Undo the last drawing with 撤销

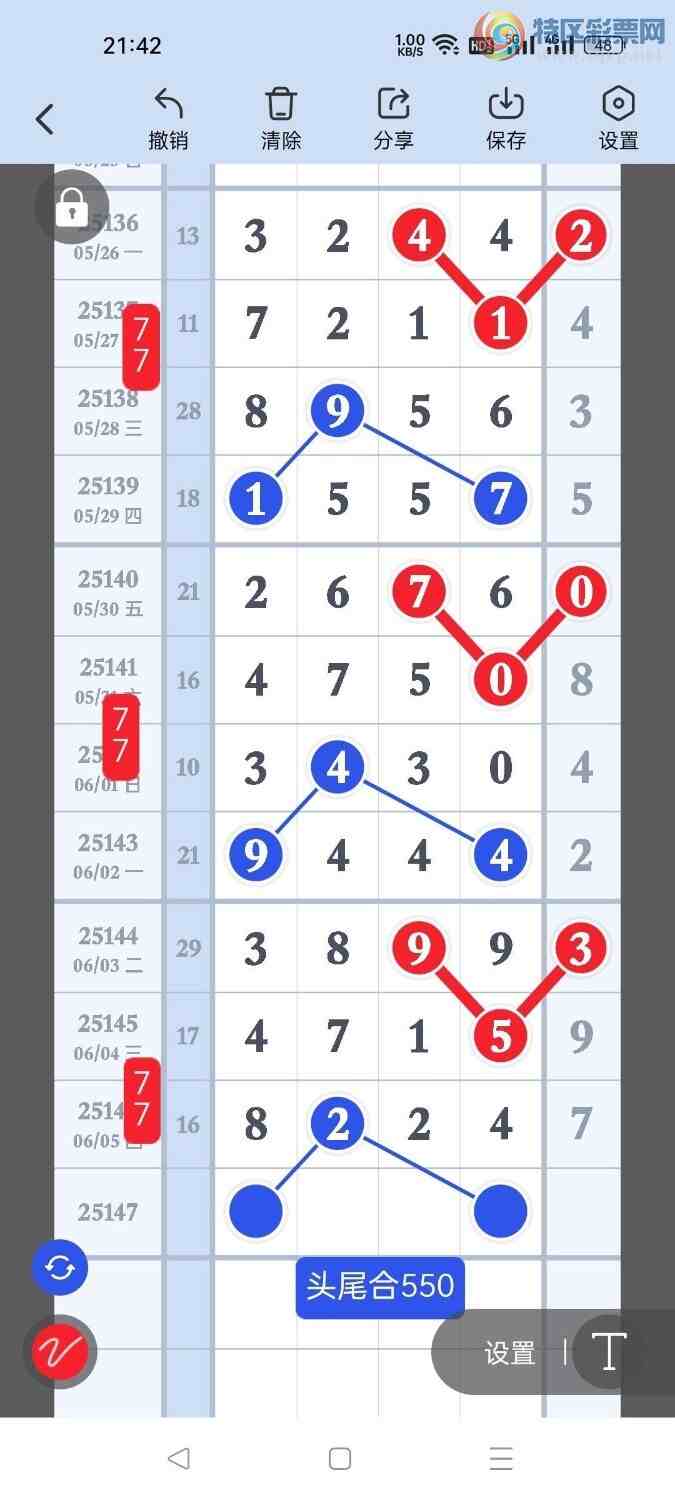point(168,119)
